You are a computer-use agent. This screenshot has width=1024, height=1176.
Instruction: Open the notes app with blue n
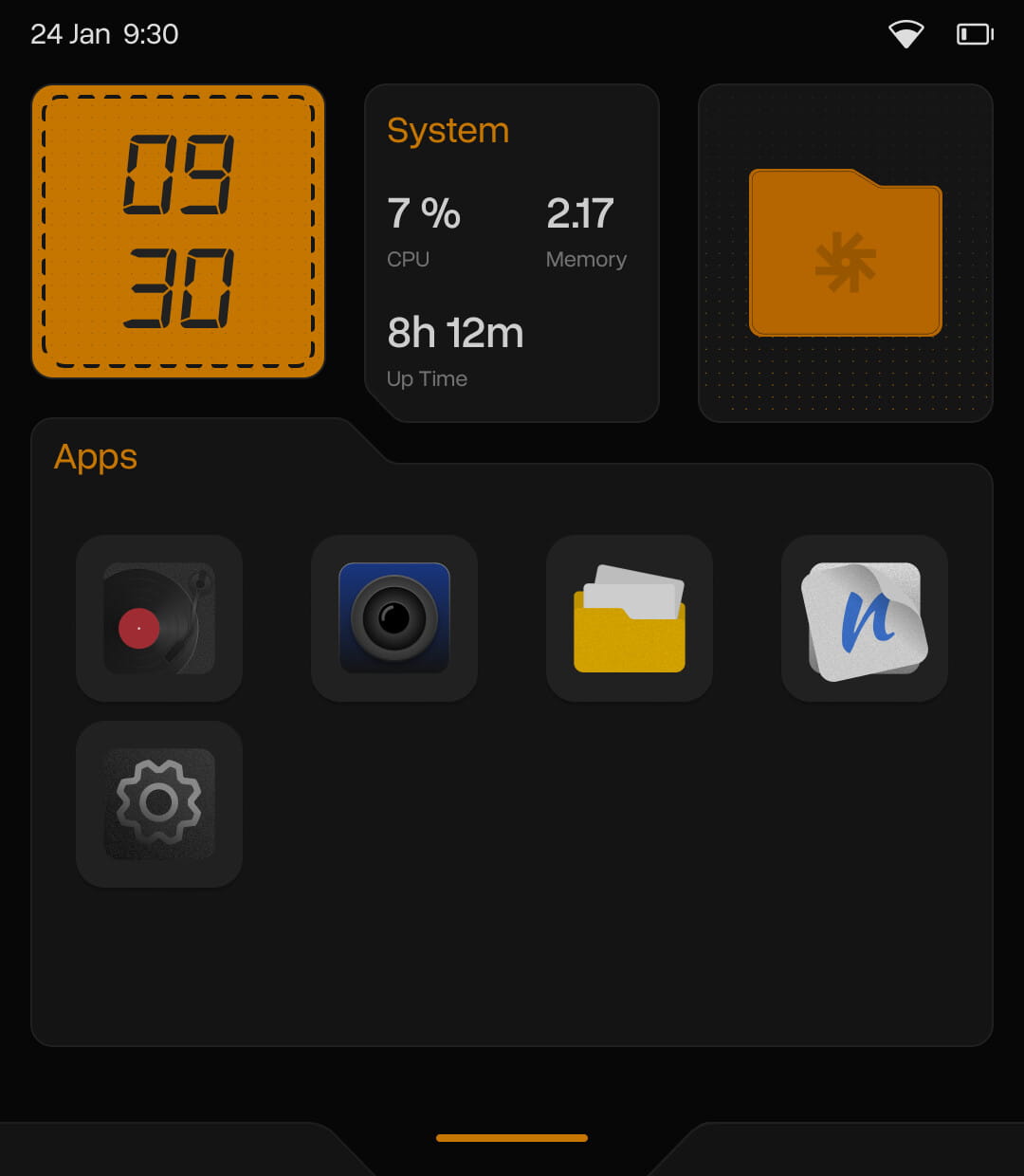click(865, 618)
